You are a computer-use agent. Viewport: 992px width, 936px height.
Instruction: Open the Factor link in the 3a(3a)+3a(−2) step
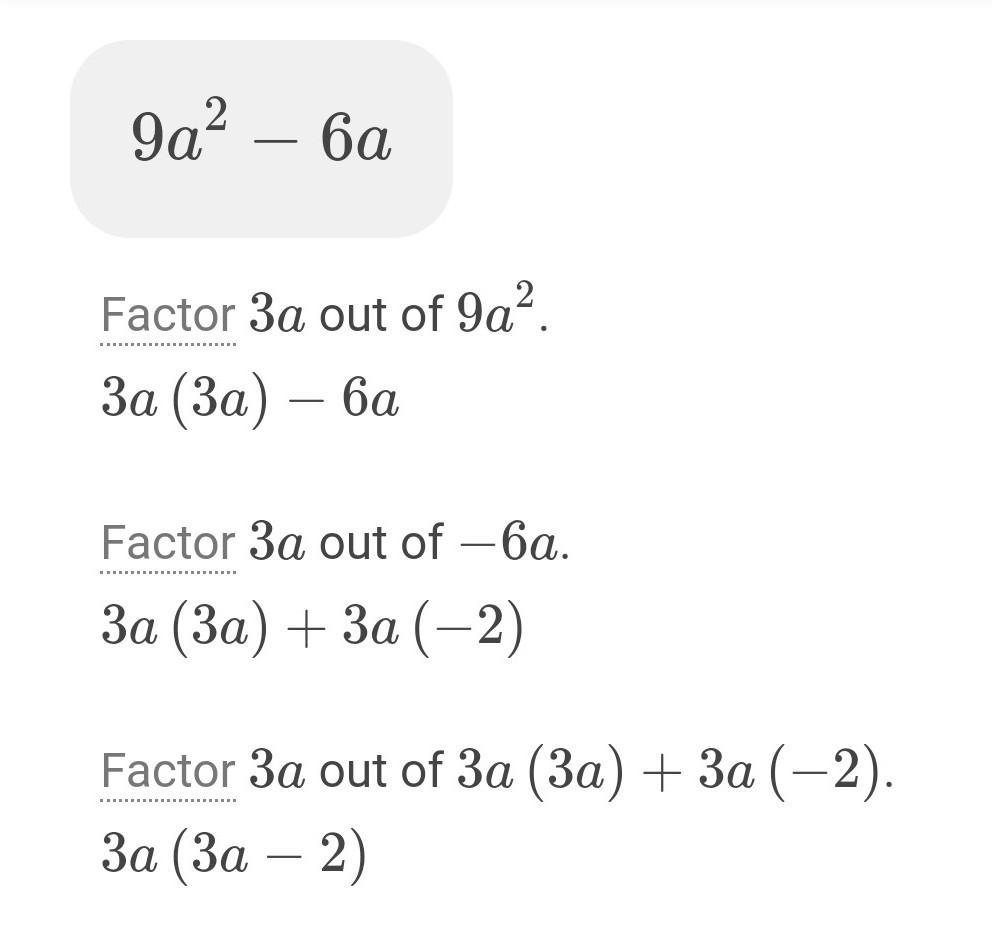[x=168, y=772]
